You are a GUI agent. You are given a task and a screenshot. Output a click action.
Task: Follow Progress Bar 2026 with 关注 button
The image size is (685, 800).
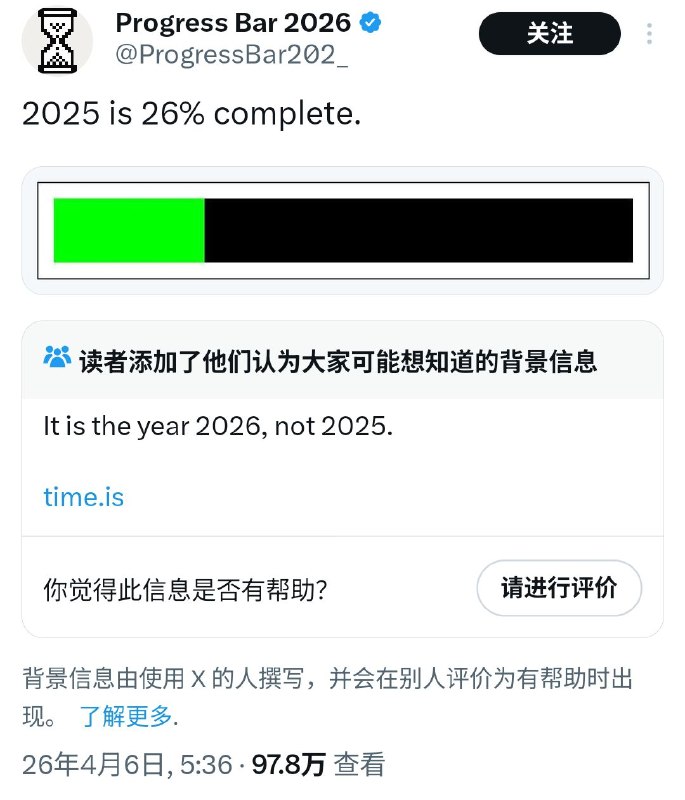point(549,34)
